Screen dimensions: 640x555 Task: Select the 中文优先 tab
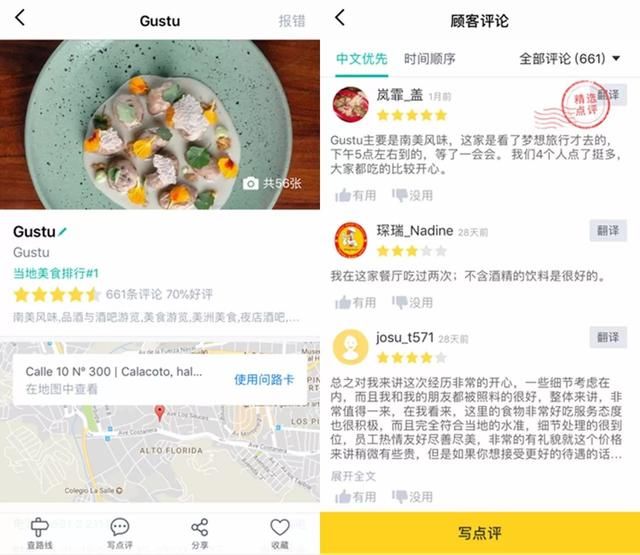pyautogui.click(x=361, y=59)
